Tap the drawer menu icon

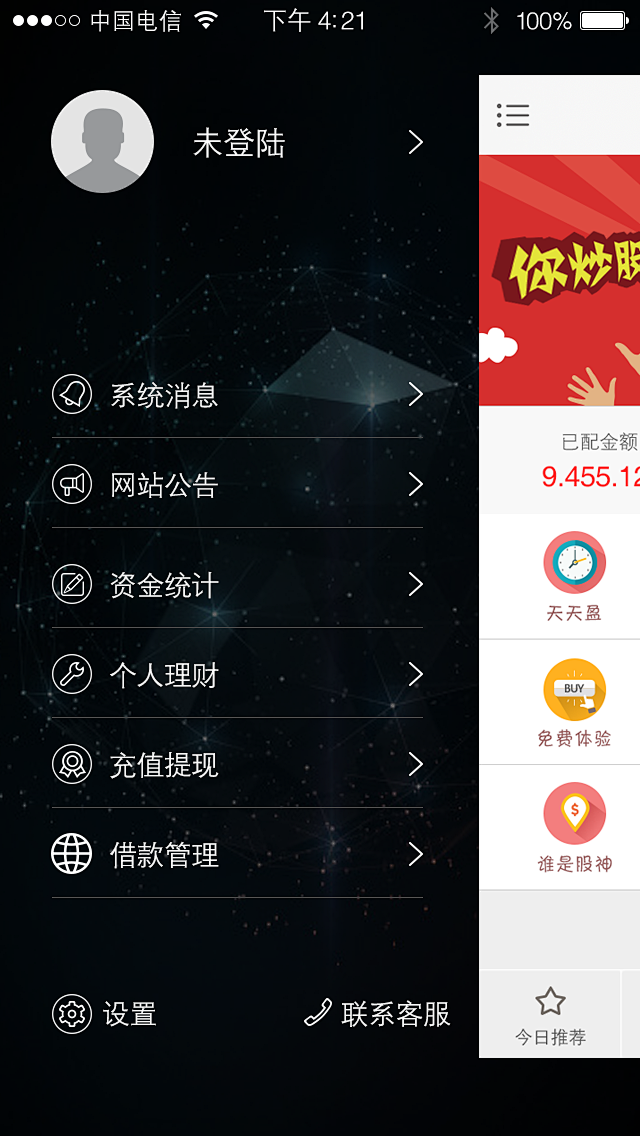pyautogui.click(x=513, y=115)
